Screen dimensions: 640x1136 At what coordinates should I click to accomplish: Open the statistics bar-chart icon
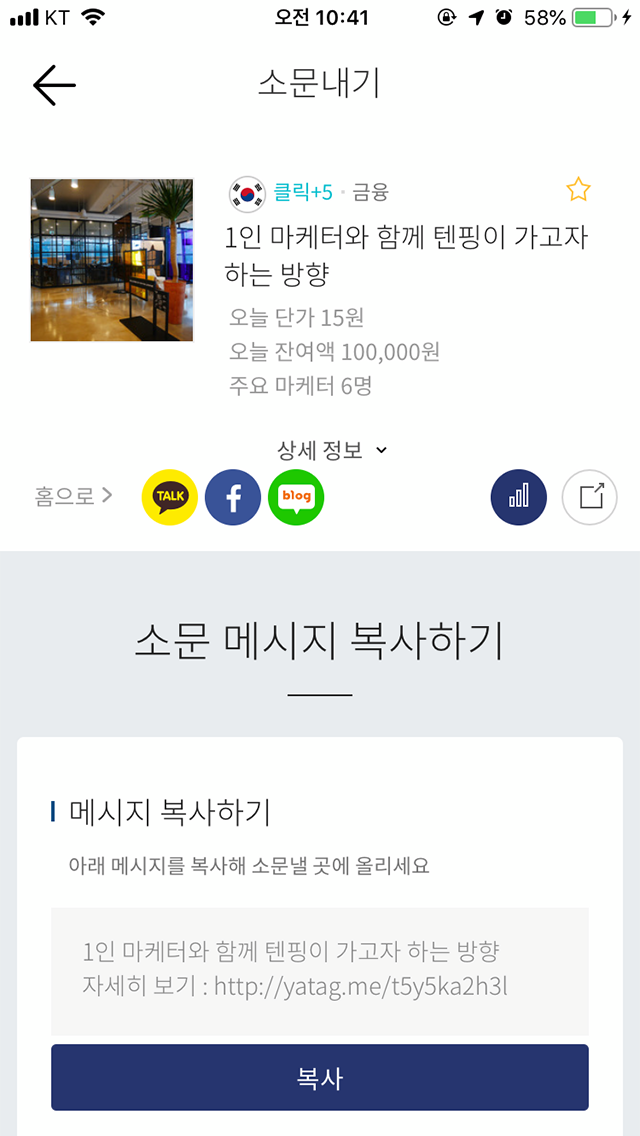[x=518, y=497]
